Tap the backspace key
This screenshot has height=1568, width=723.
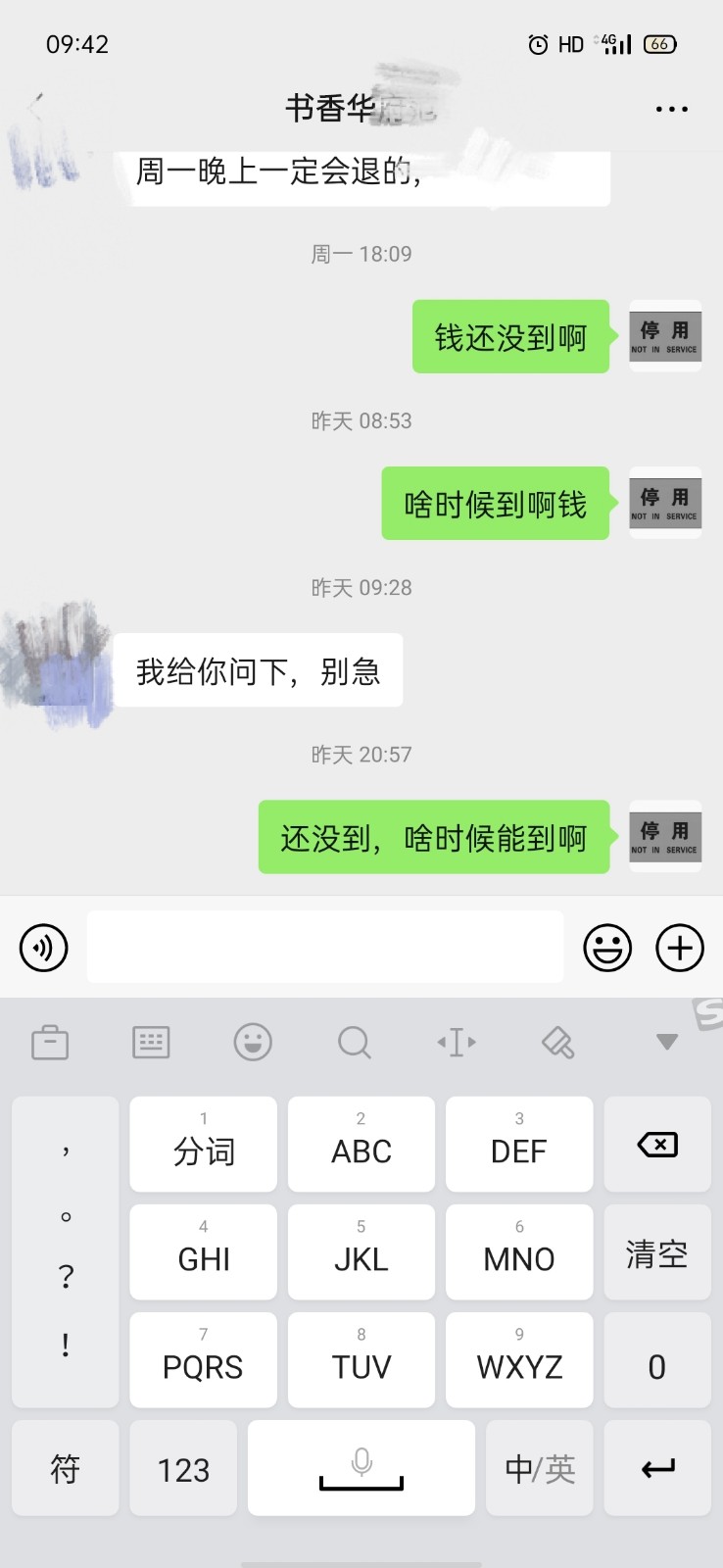tap(657, 1145)
